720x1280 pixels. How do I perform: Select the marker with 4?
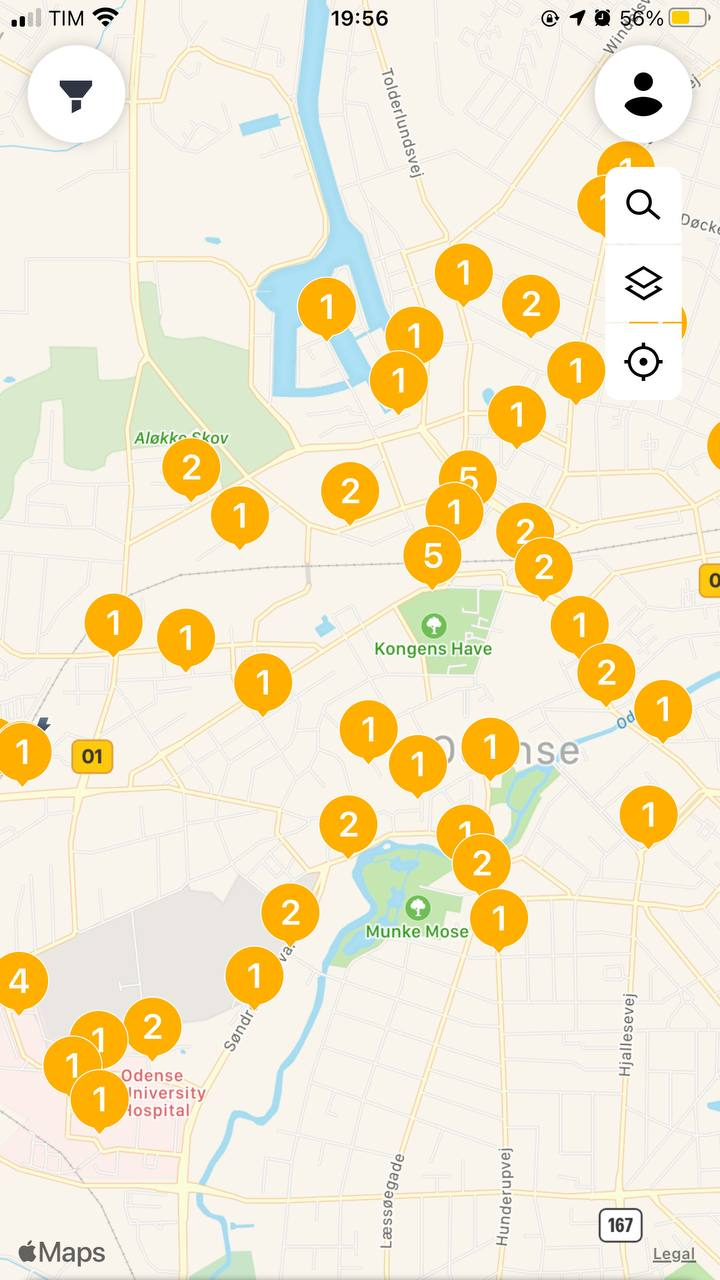tap(19, 984)
